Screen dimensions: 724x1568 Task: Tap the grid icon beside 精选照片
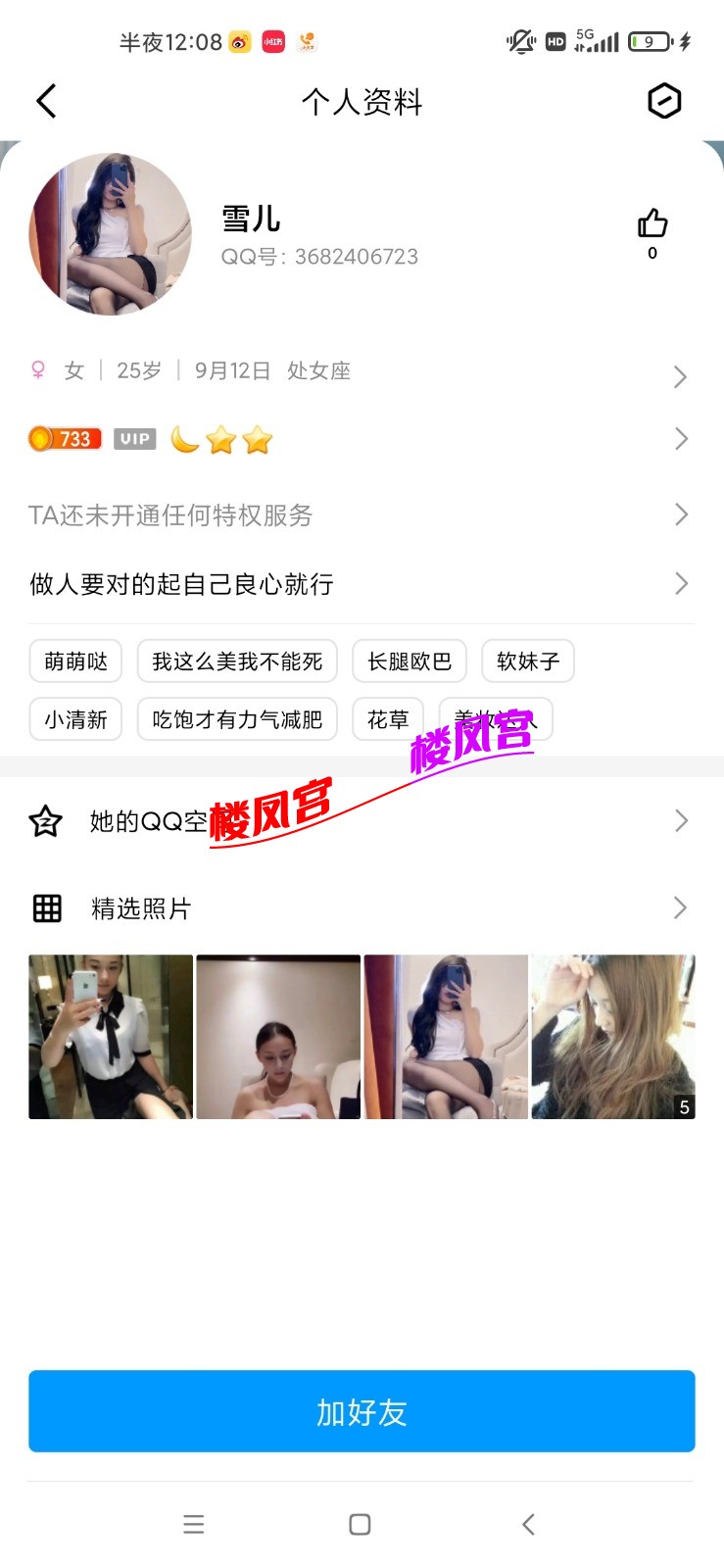[46, 908]
